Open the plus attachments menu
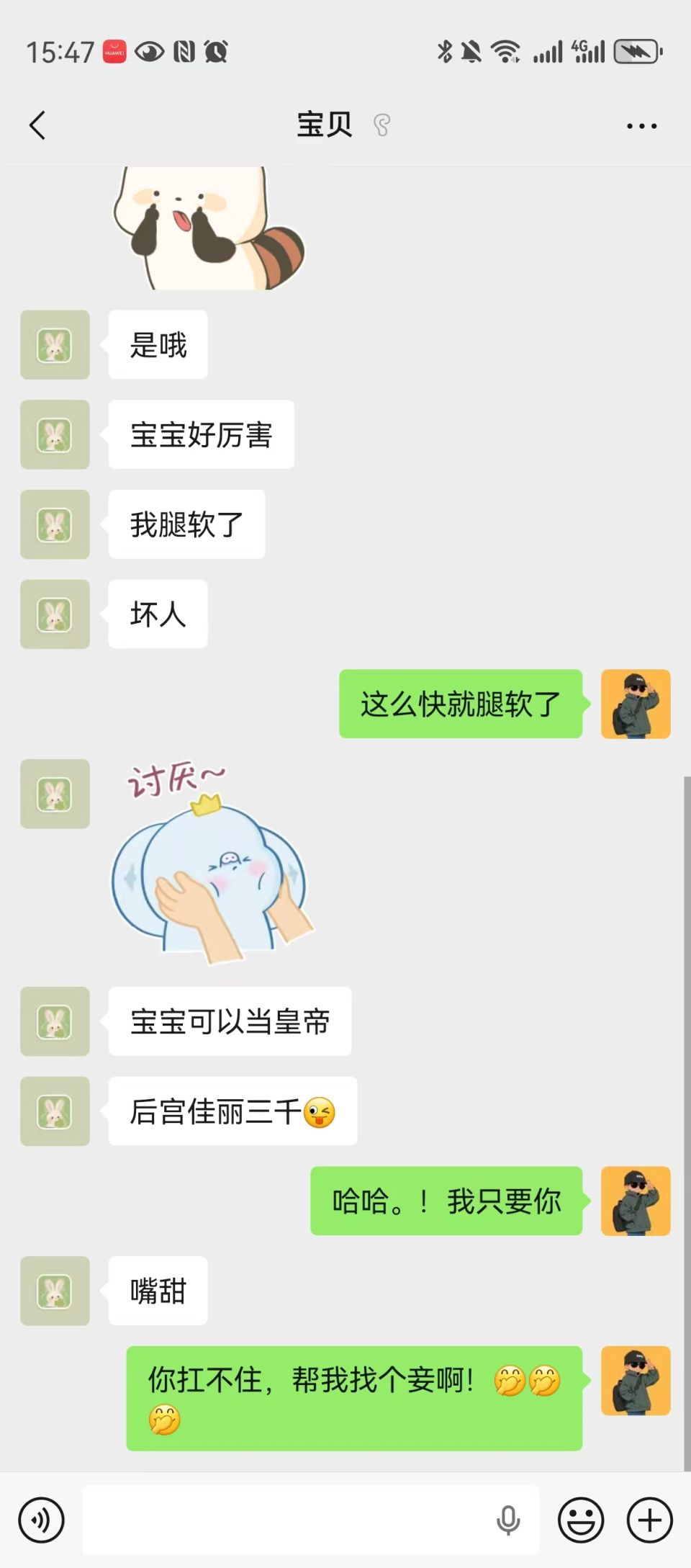This screenshot has height=1568, width=691. (x=649, y=1520)
